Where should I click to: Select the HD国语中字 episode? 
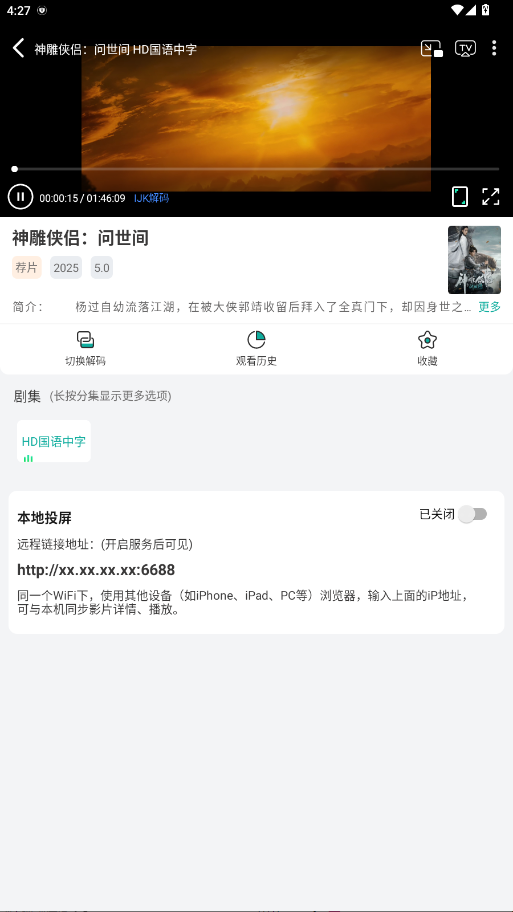54,441
